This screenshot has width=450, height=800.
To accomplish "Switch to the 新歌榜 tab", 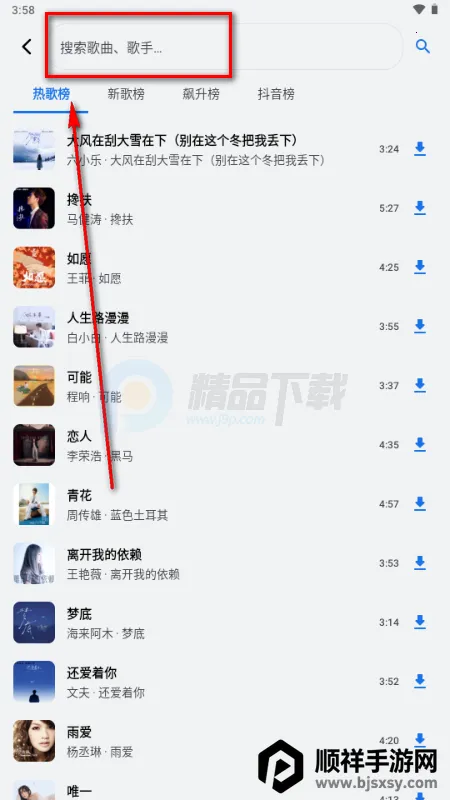I will [x=126, y=94].
